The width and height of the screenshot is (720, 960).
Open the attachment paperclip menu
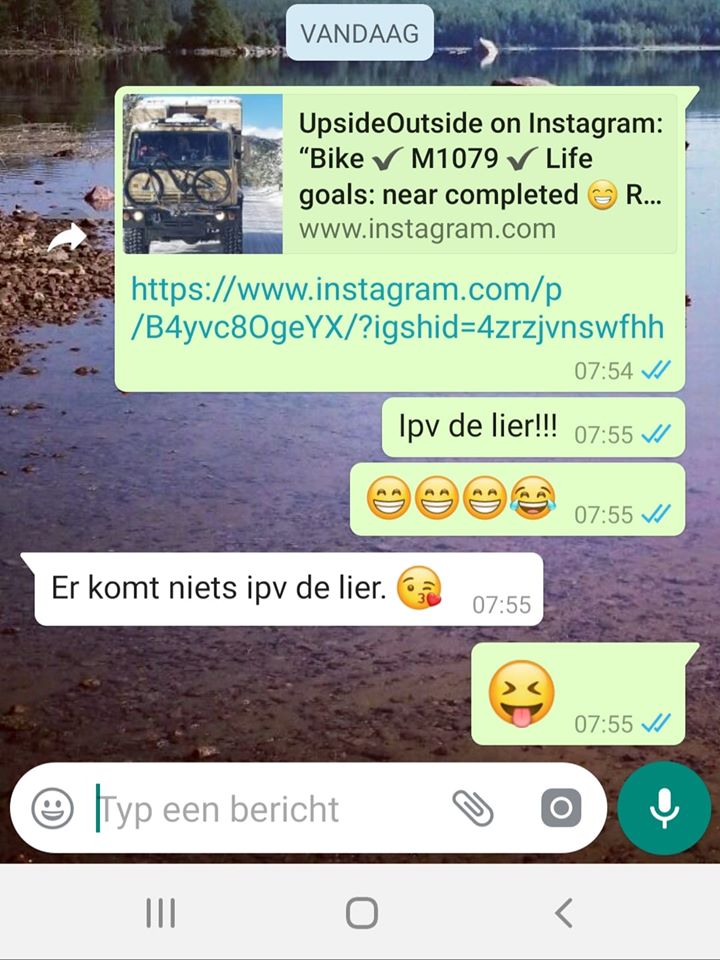point(473,808)
